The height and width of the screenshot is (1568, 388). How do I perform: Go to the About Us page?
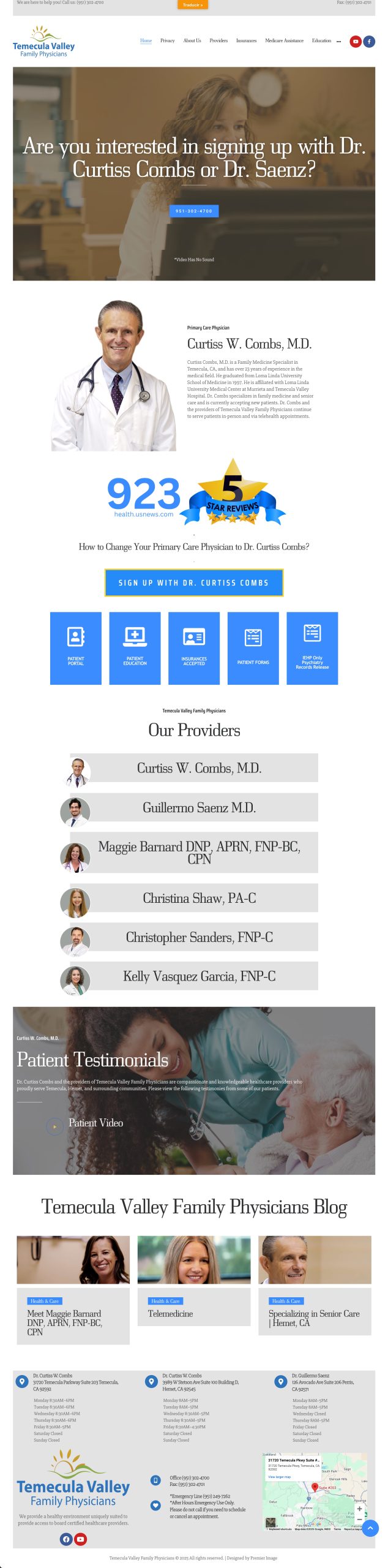tap(192, 41)
